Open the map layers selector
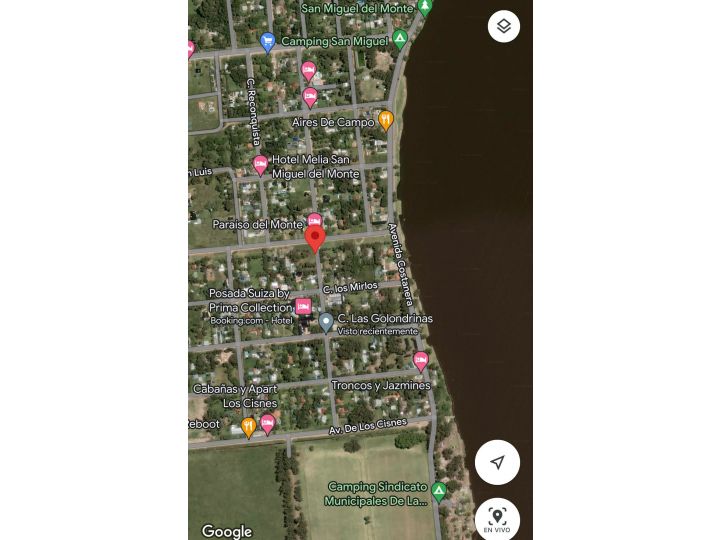This screenshot has width=720, height=540. [x=503, y=27]
